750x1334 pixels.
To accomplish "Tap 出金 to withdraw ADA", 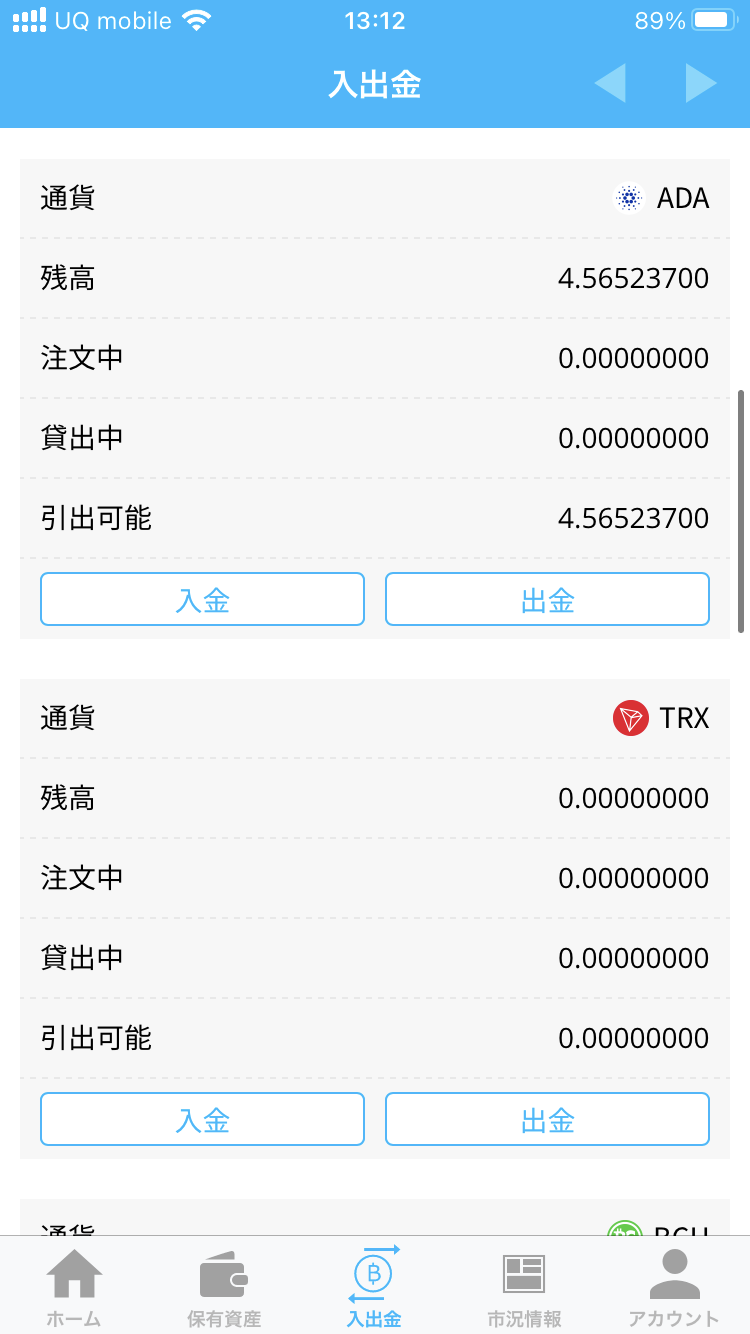I will (547, 599).
